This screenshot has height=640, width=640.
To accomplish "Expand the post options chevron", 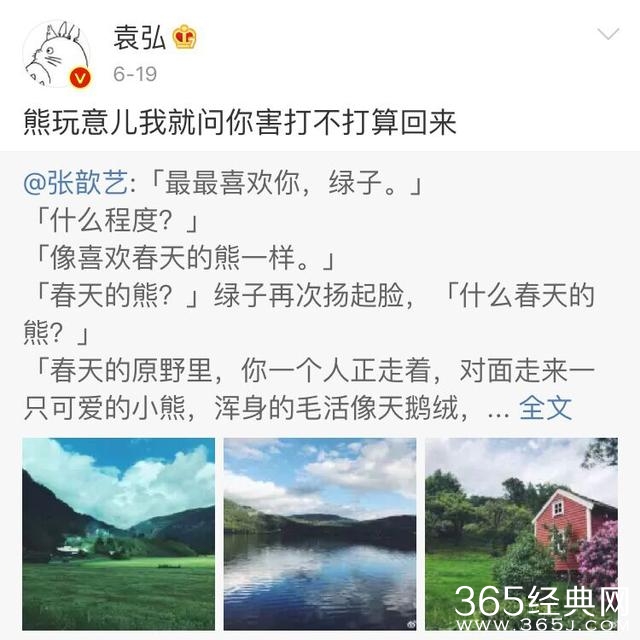I will [x=608, y=37].
